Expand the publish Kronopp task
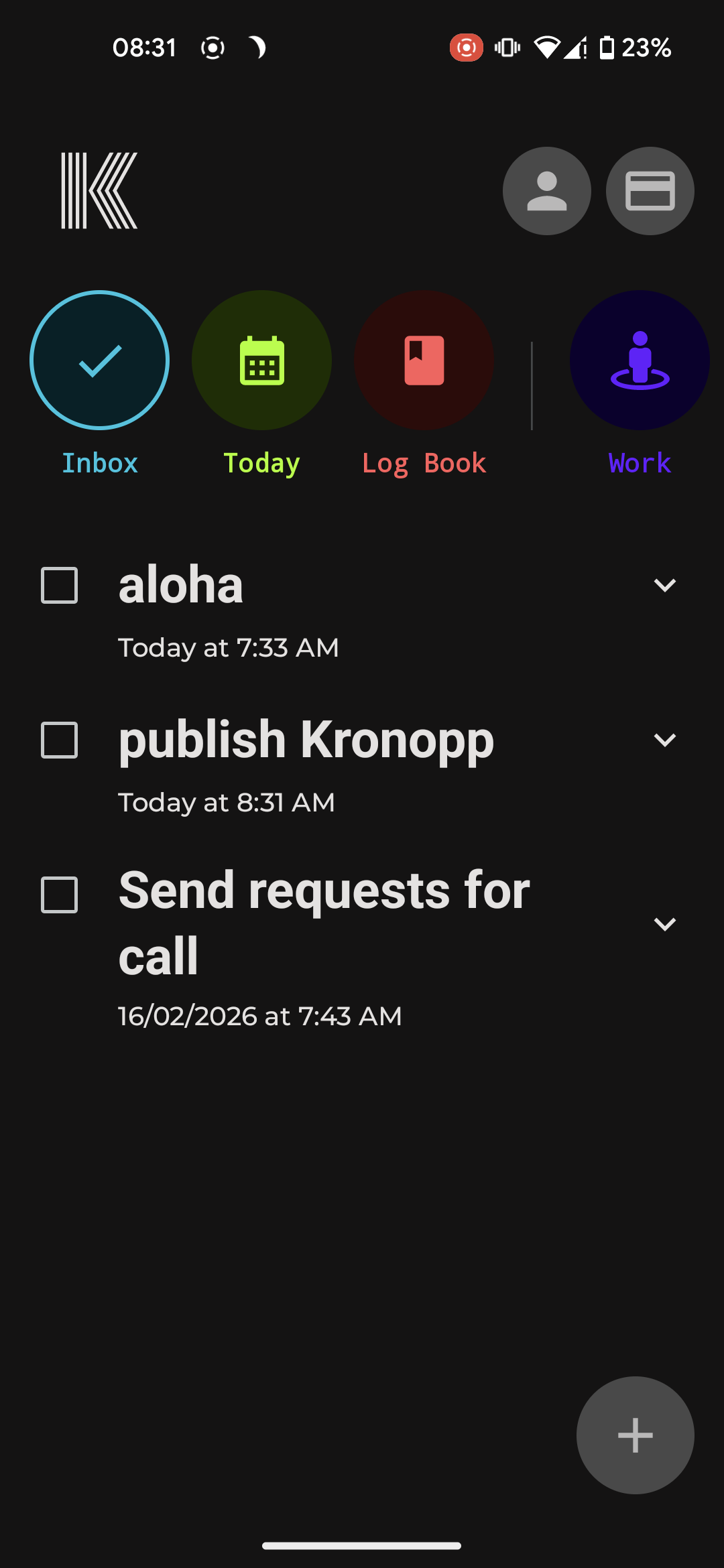 [664, 740]
